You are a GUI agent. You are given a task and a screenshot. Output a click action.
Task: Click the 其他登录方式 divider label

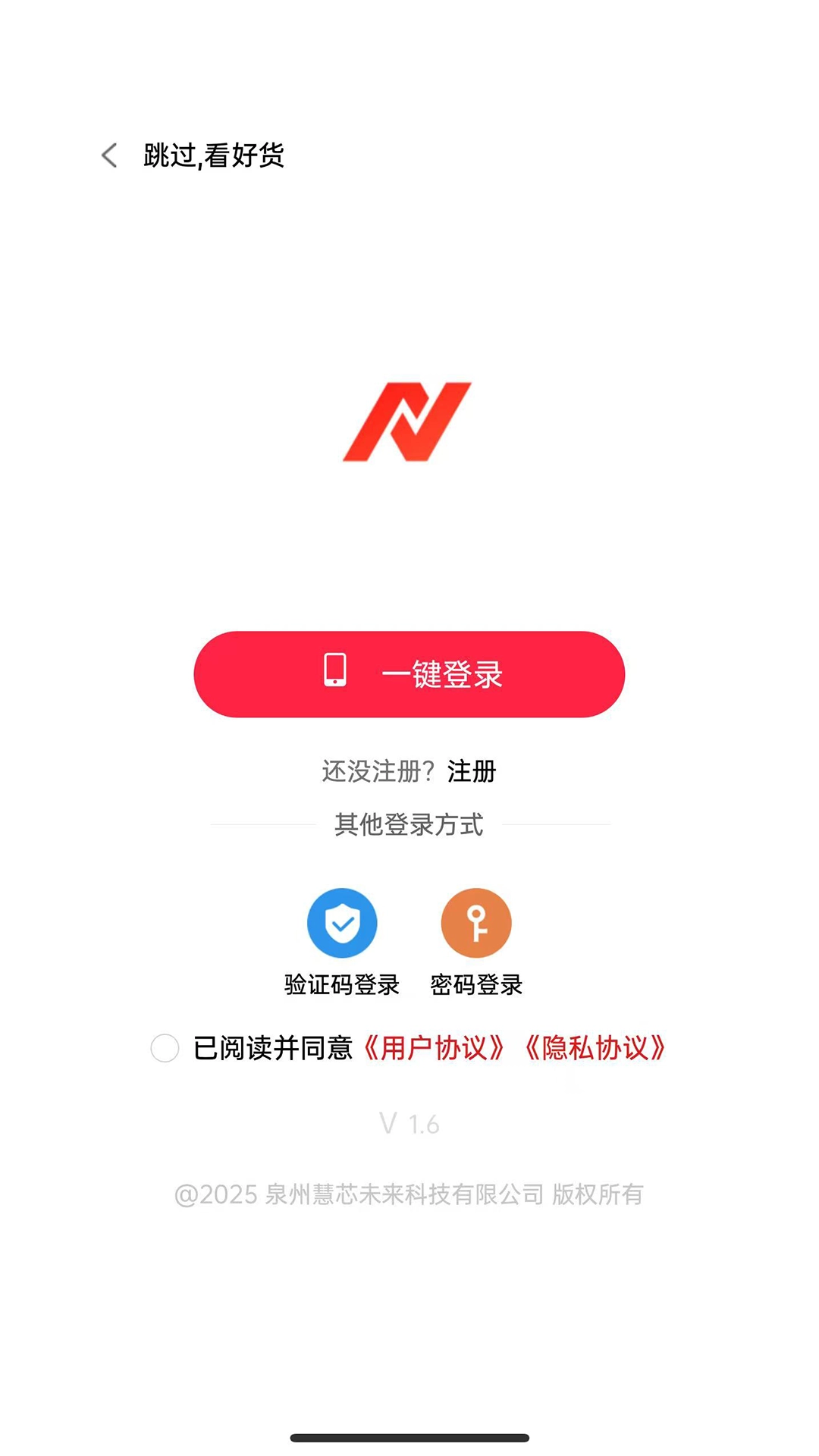click(409, 825)
